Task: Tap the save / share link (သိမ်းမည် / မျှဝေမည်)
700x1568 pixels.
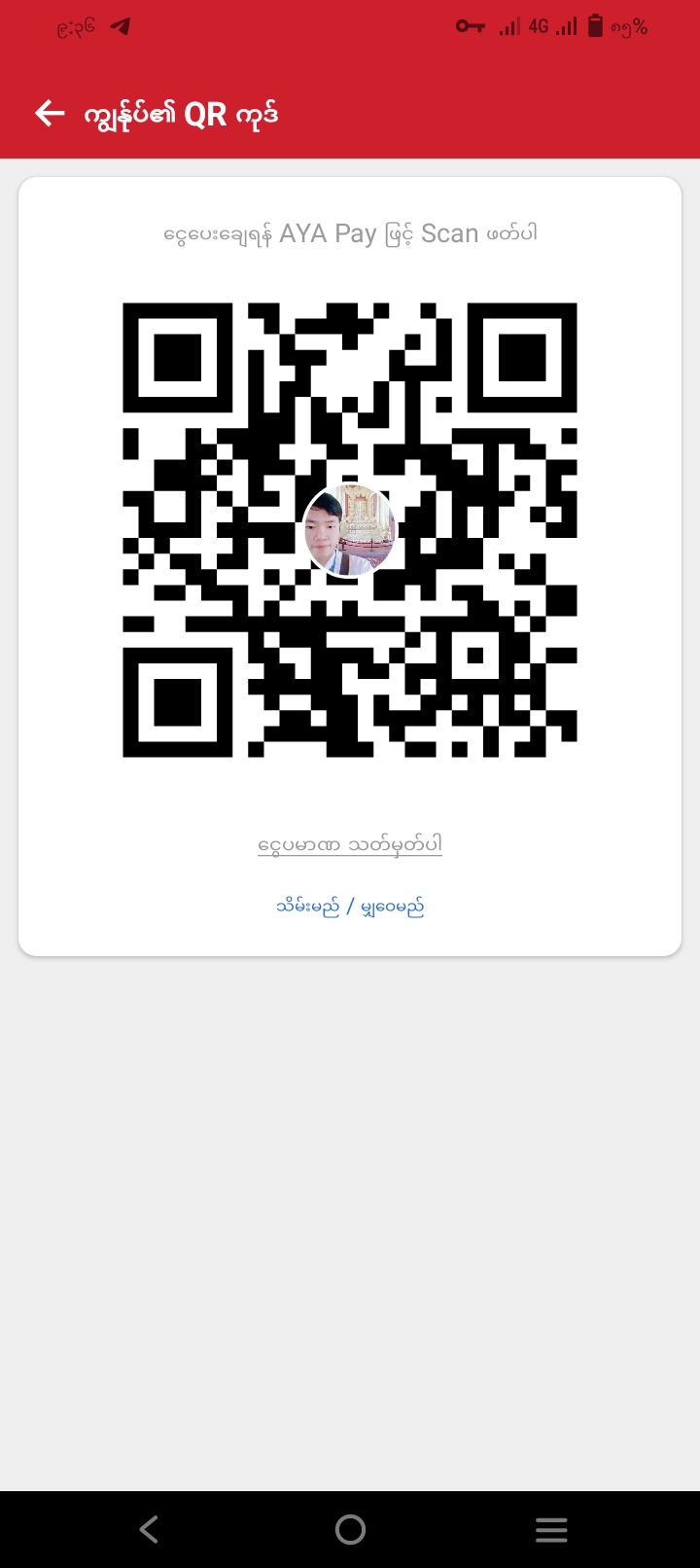Action: 350,908
